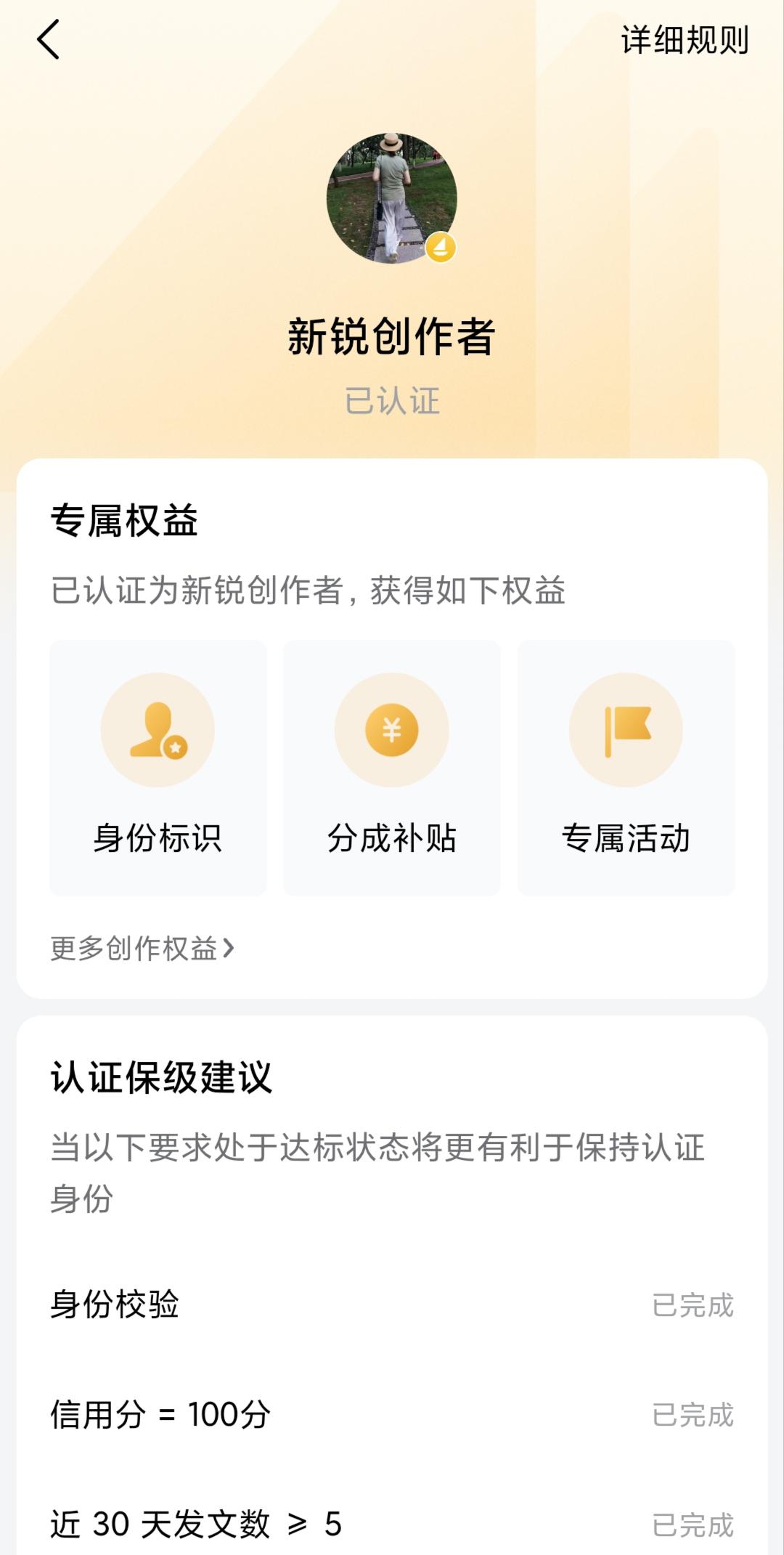Open the 专属活动 benefit card

(626, 767)
